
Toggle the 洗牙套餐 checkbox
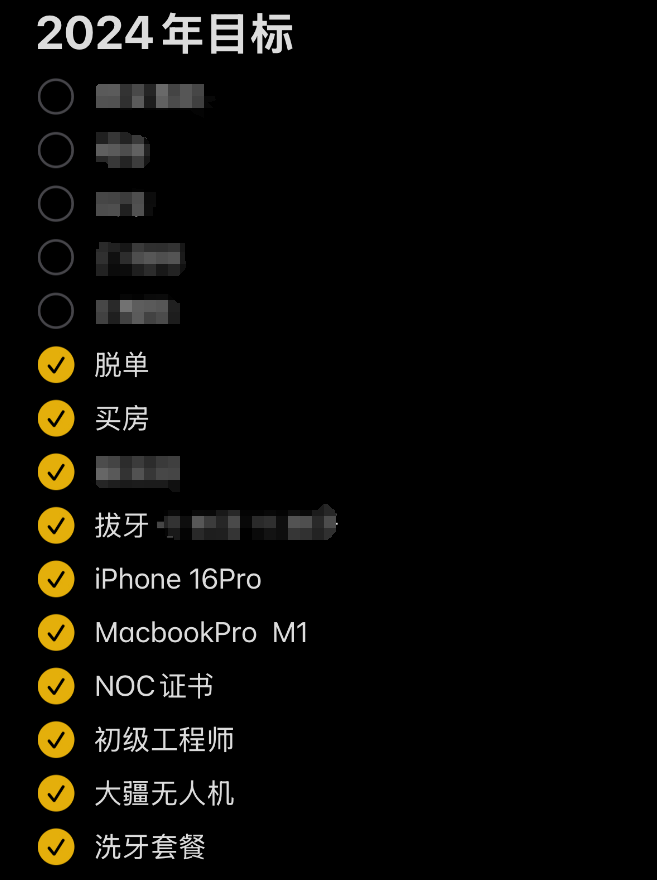click(x=56, y=847)
